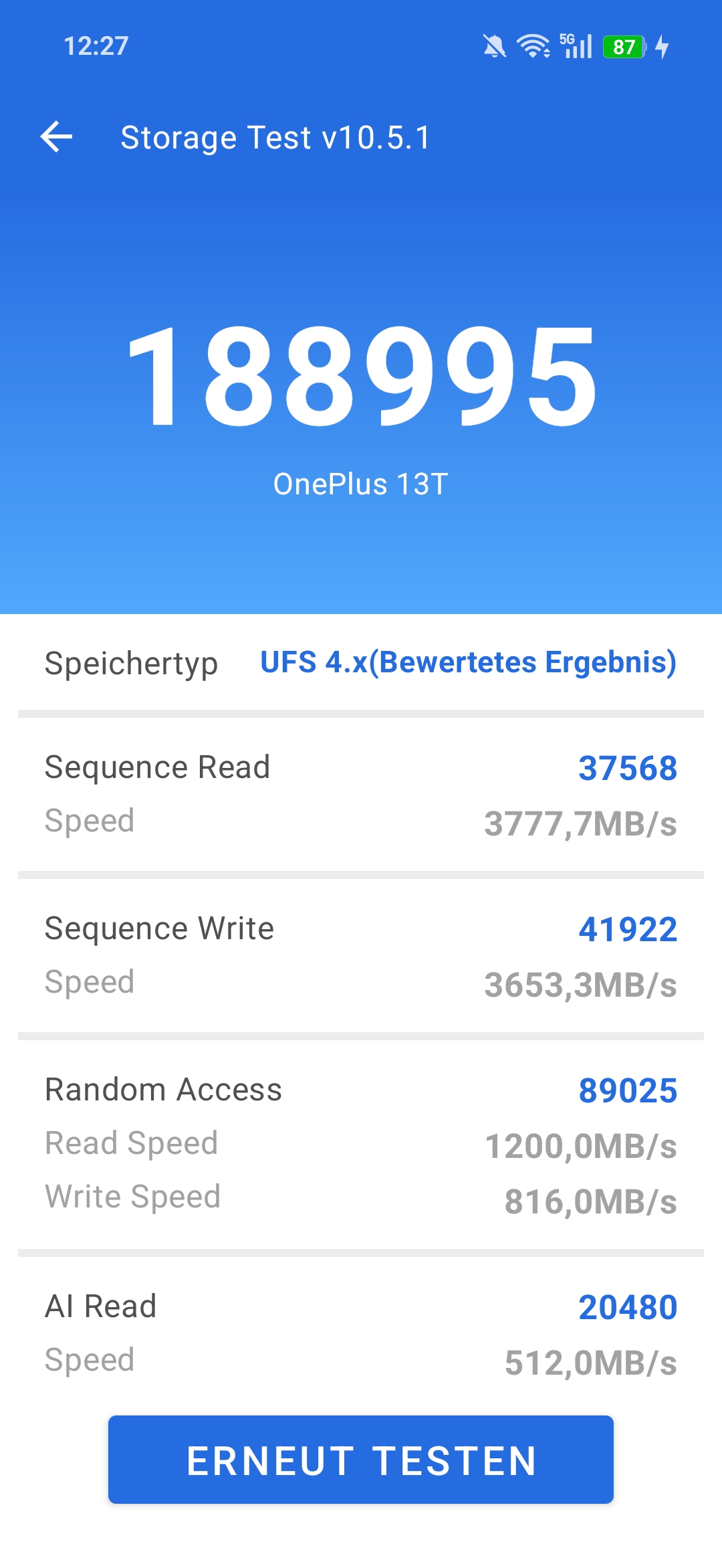This screenshot has height=1568, width=722.
Task: Go back using the arrow icon
Action: [56, 137]
